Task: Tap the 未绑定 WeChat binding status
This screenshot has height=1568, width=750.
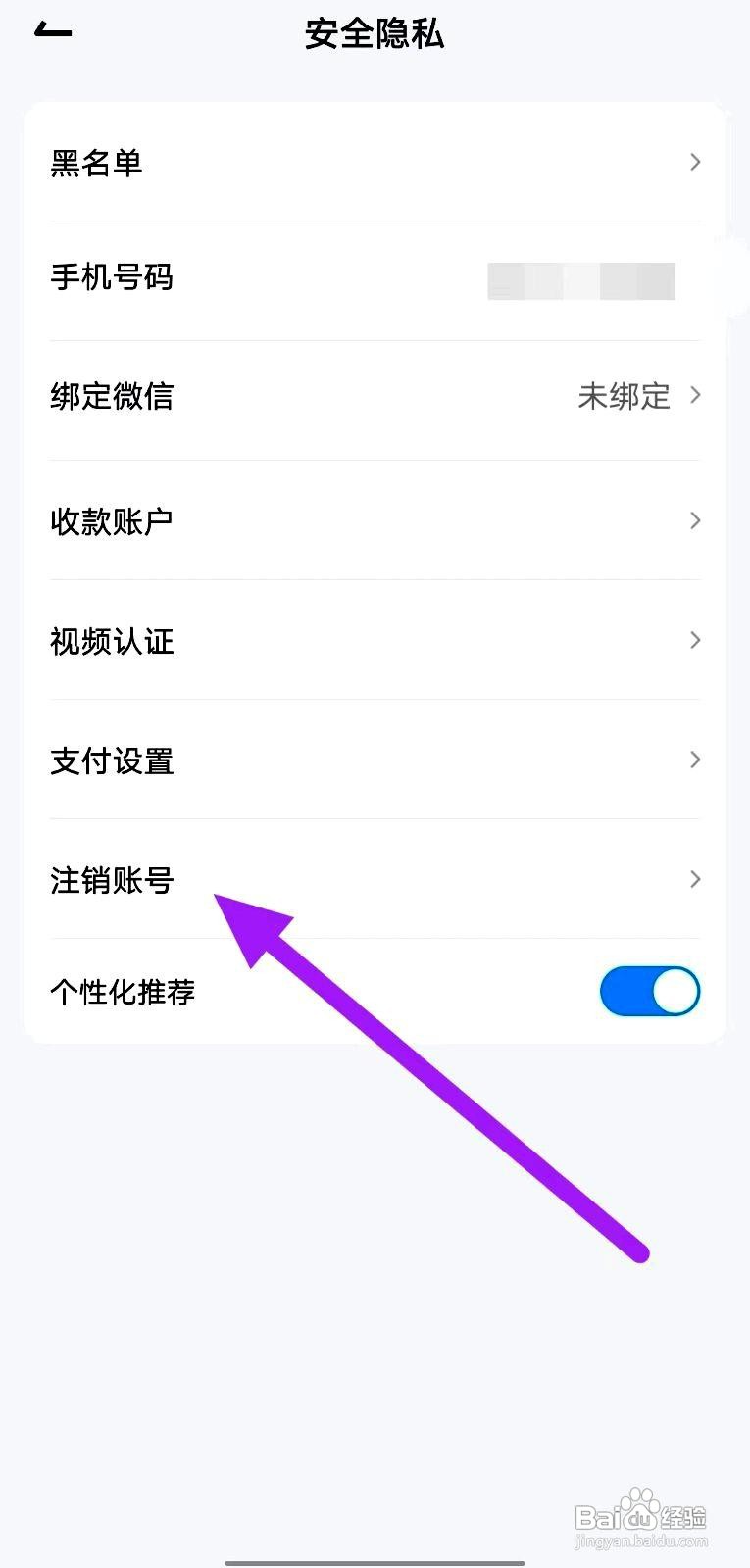Action: point(625,396)
